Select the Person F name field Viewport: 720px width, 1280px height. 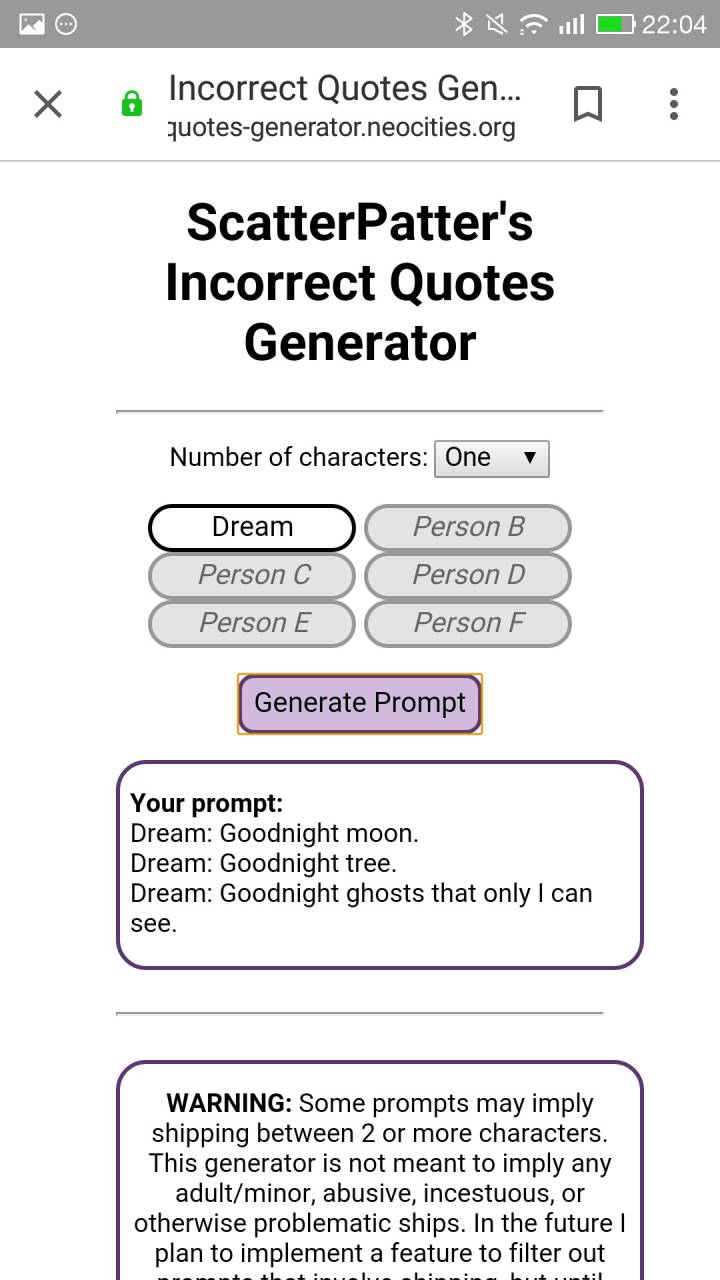(x=468, y=623)
